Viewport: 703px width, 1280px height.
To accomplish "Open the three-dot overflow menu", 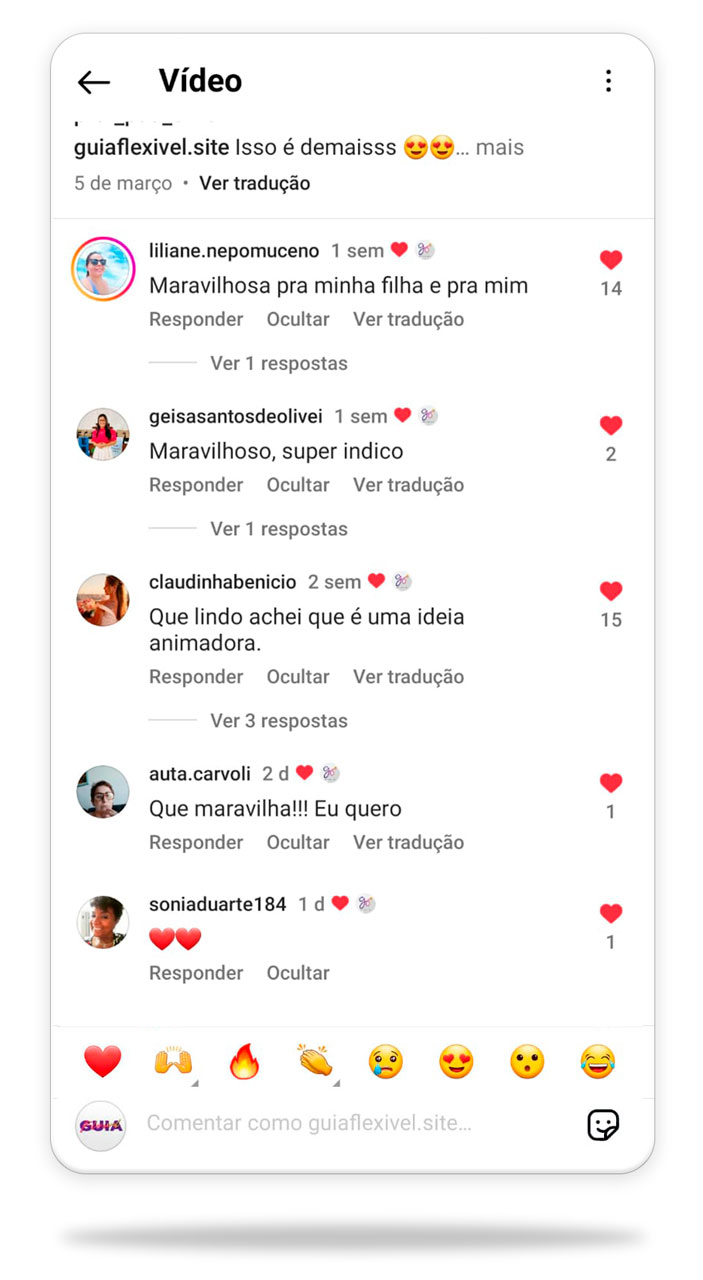I will pyautogui.click(x=608, y=81).
